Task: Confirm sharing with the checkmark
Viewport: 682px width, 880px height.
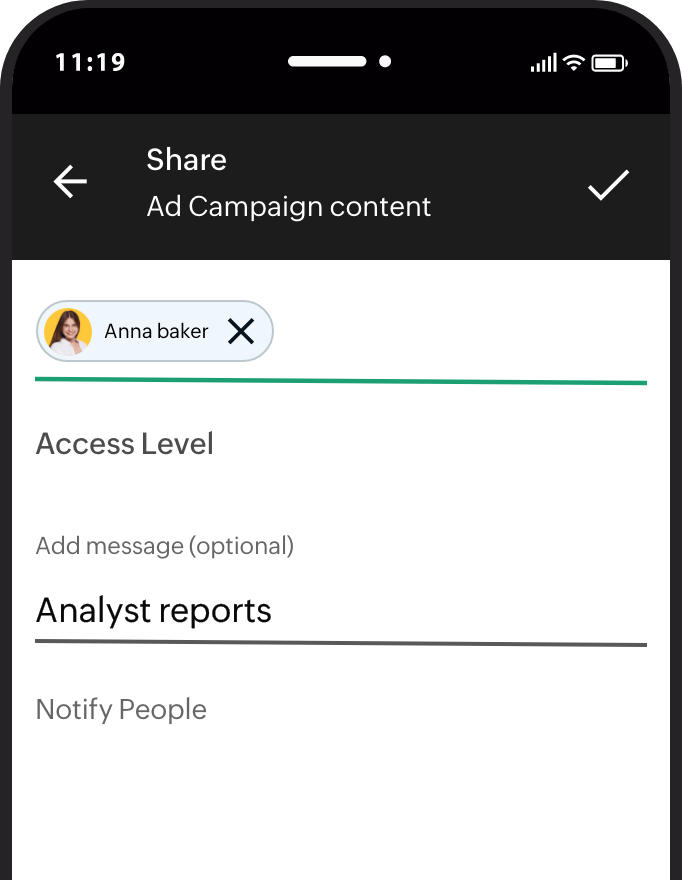Action: click(608, 185)
